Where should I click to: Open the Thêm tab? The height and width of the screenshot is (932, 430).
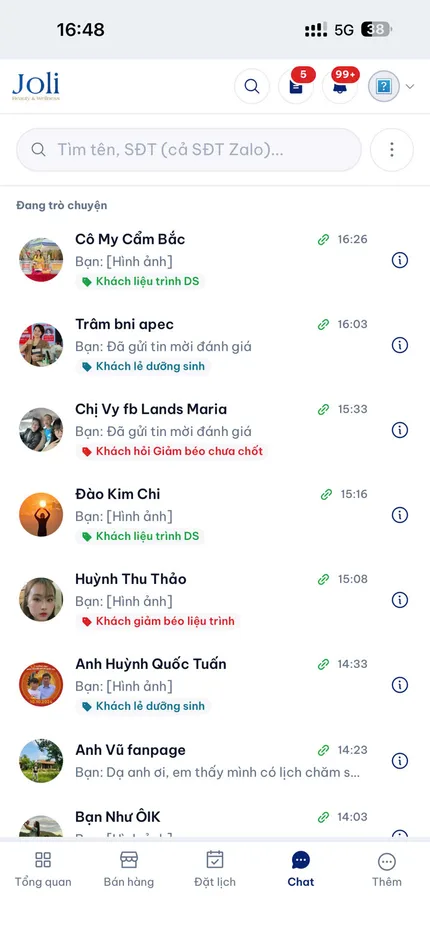[x=387, y=868]
